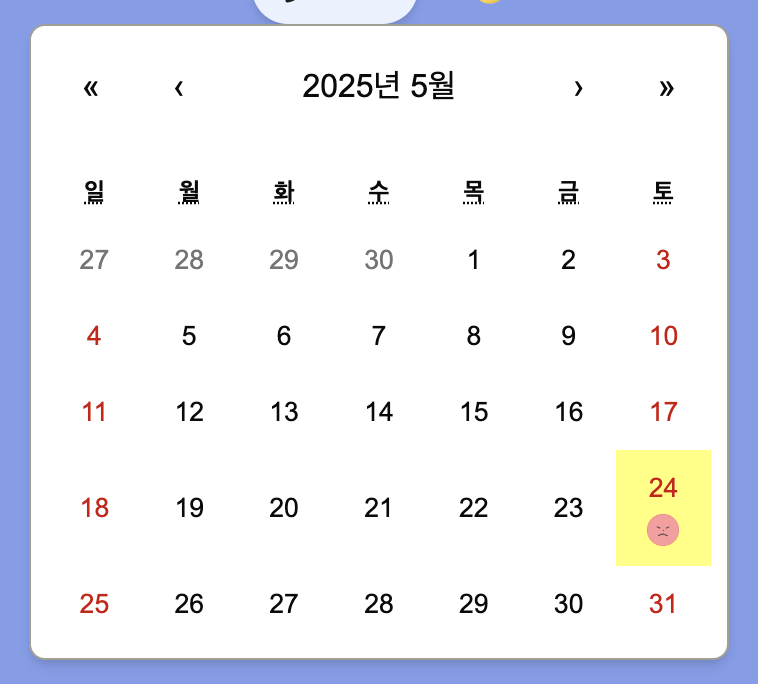Go to the previous month
This screenshot has height=684, width=758.
pyautogui.click(x=179, y=88)
